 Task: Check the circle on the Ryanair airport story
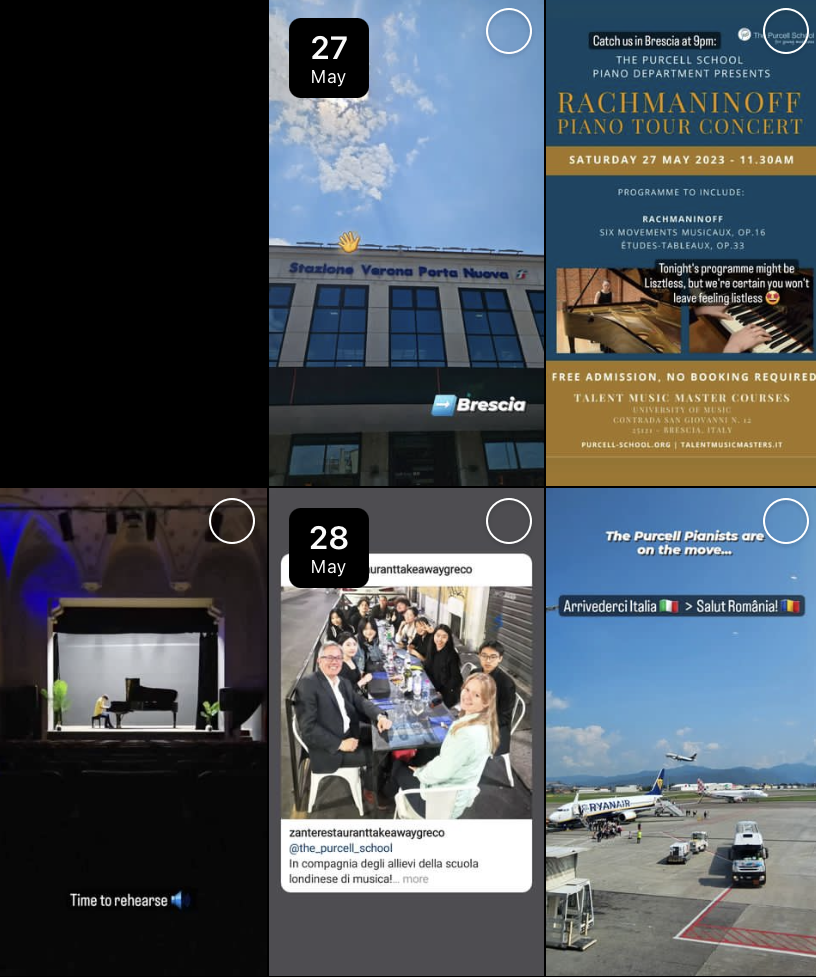point(785,521)
